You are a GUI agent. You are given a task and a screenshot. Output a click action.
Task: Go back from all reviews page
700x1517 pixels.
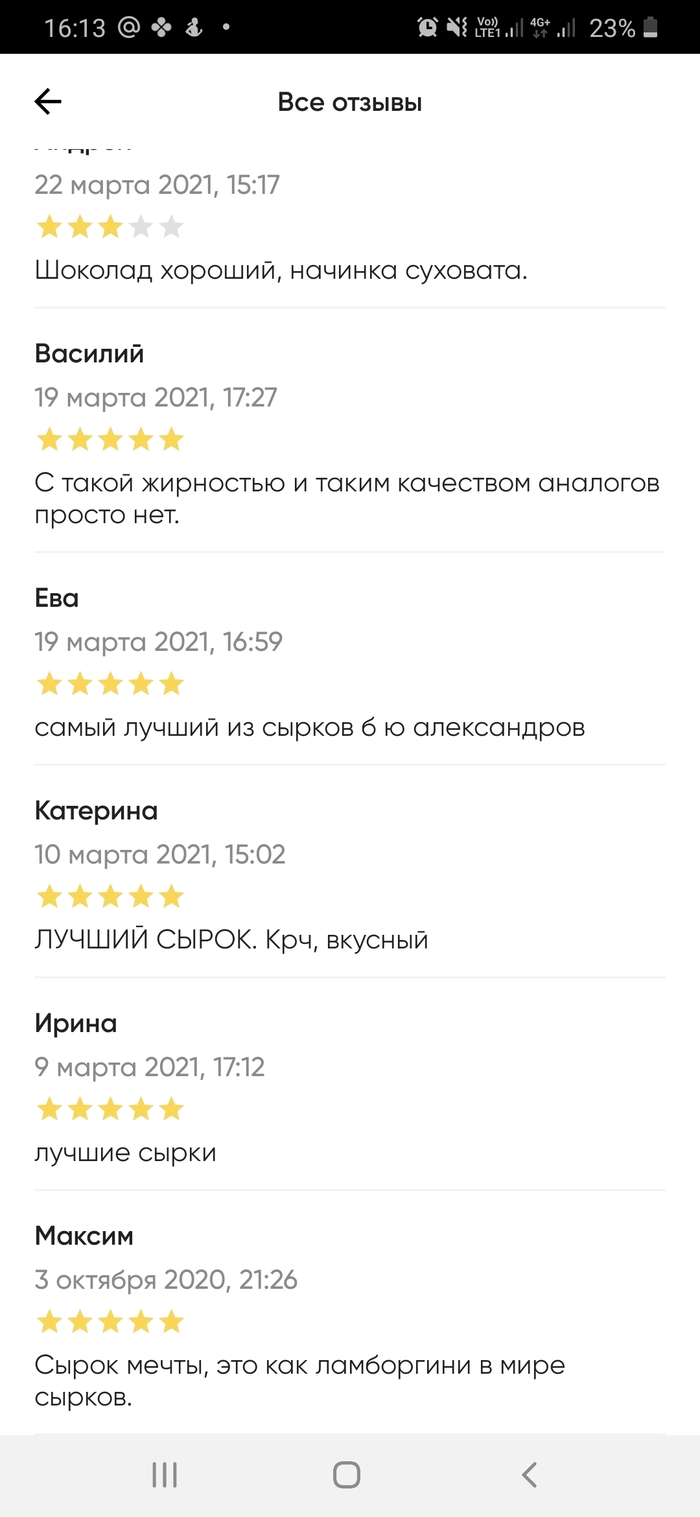coord(48,101)
